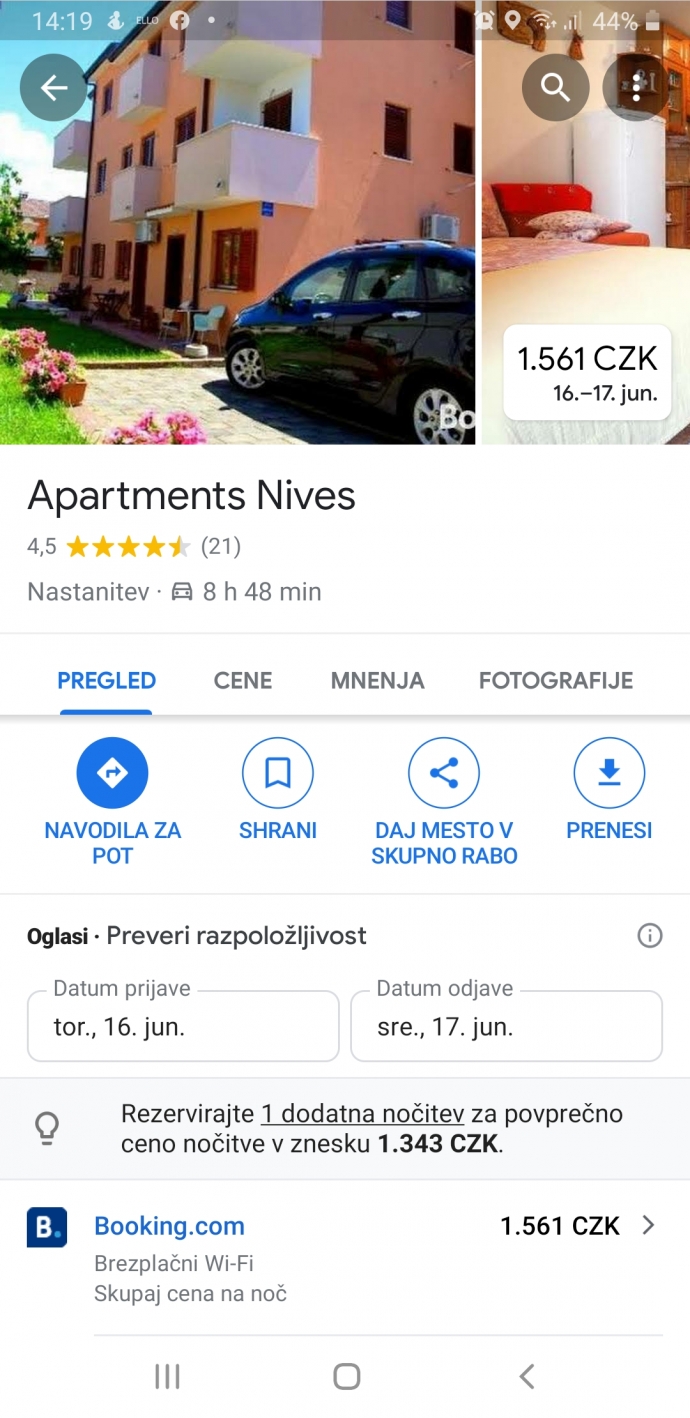Change the Datum odjave check-out date
Viewport: 690px width, 1418px height.
coord(506,1027)
